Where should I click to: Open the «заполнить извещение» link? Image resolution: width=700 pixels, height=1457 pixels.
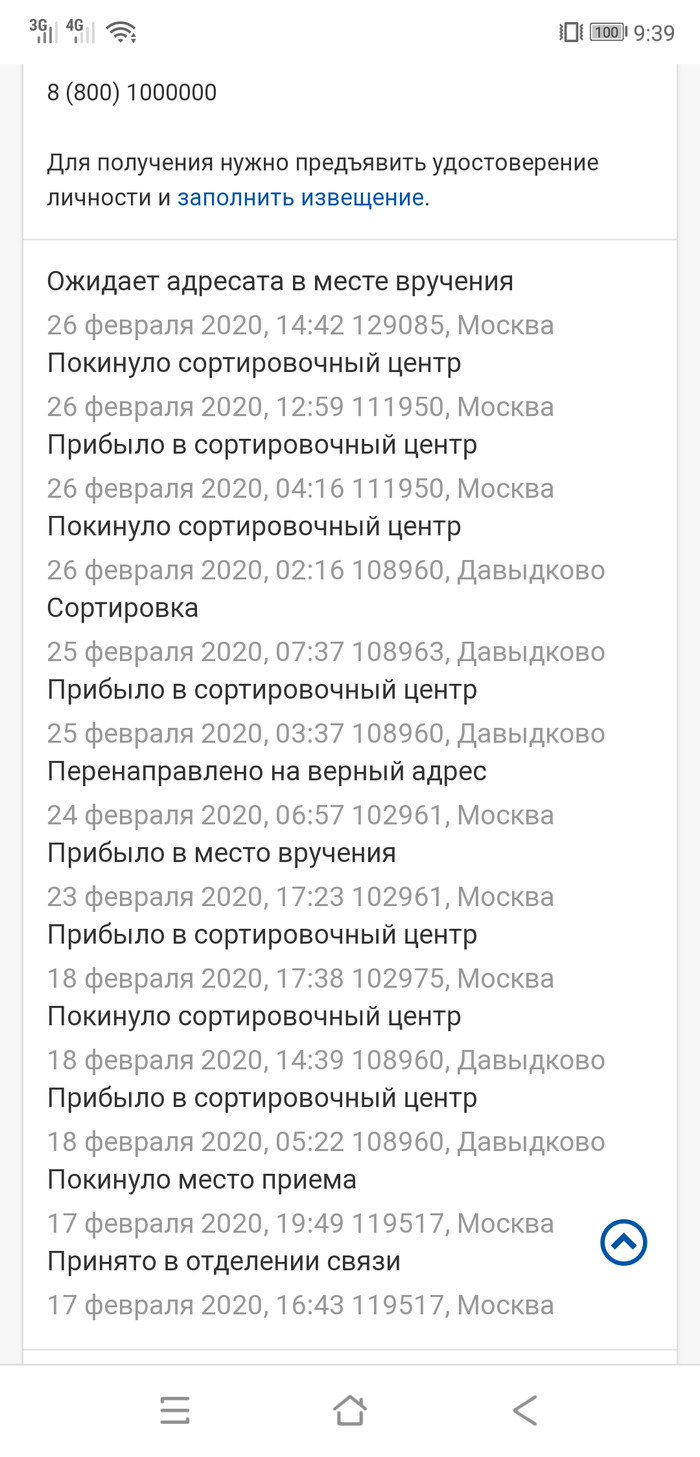click(x=300, y=197)
